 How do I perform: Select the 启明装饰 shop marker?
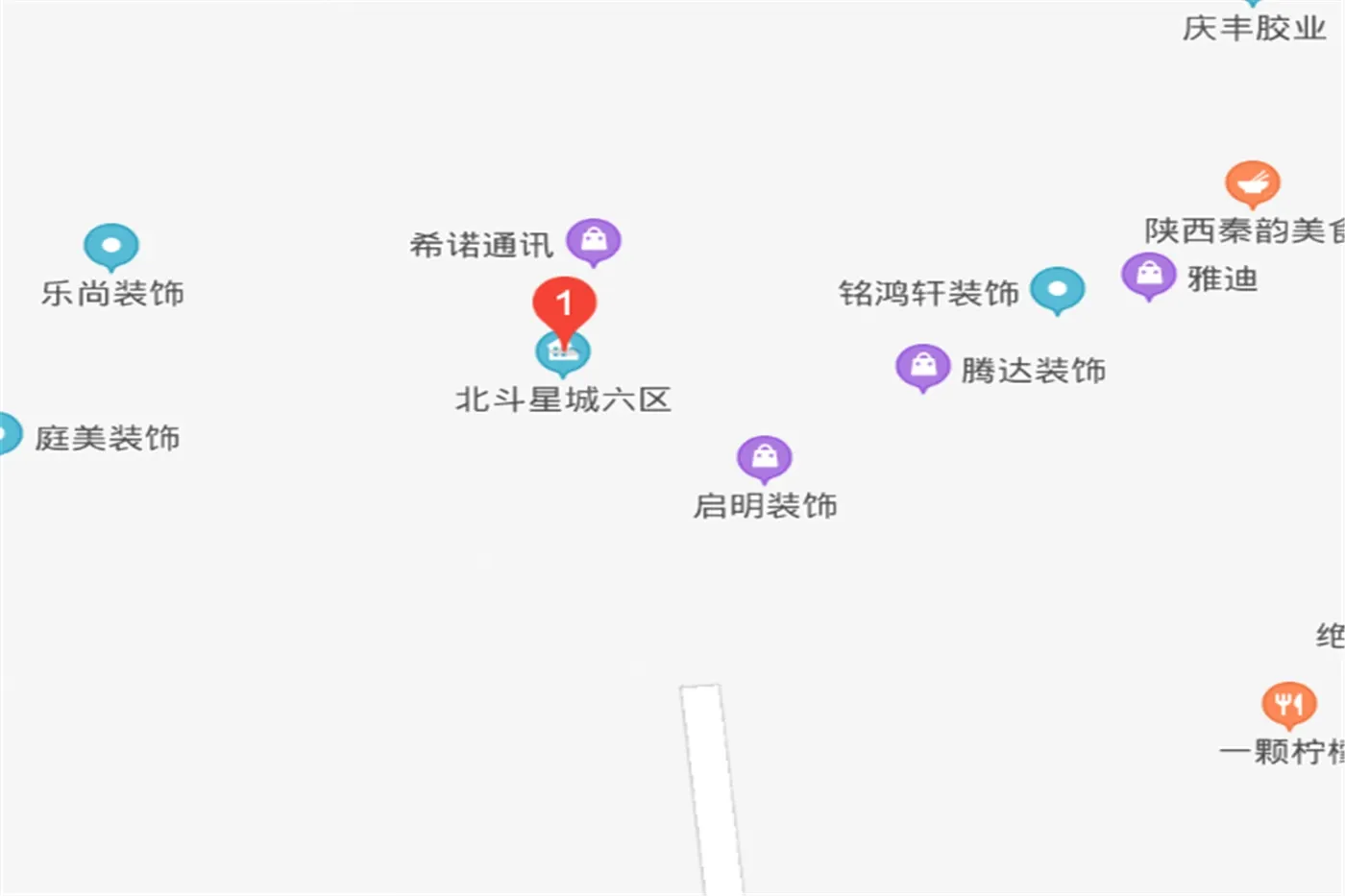coord(765,460)
